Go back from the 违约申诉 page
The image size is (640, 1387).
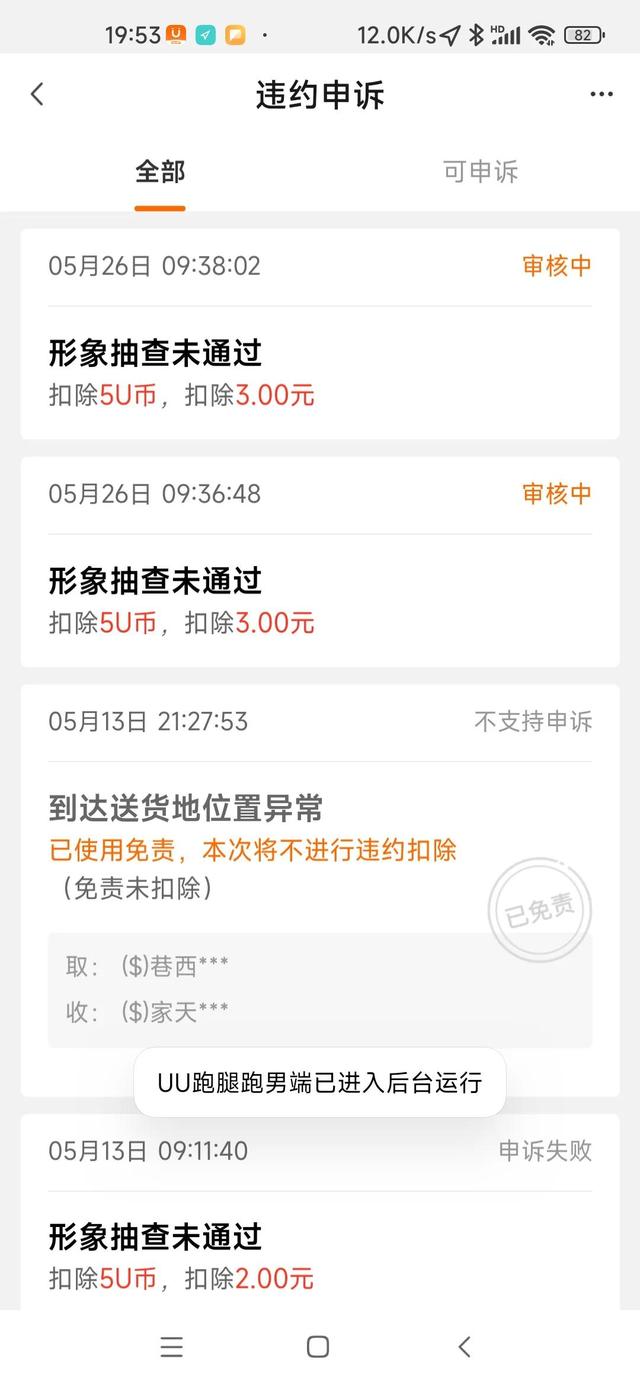pyautogui.click(x=37, y=95)
